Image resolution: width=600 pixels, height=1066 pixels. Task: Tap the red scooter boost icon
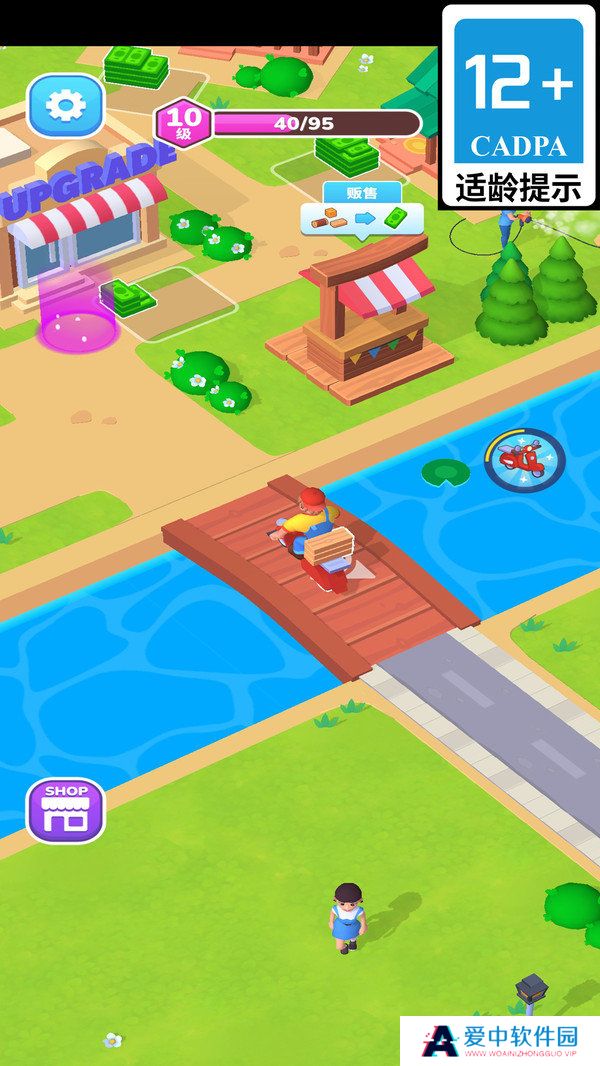525,460
